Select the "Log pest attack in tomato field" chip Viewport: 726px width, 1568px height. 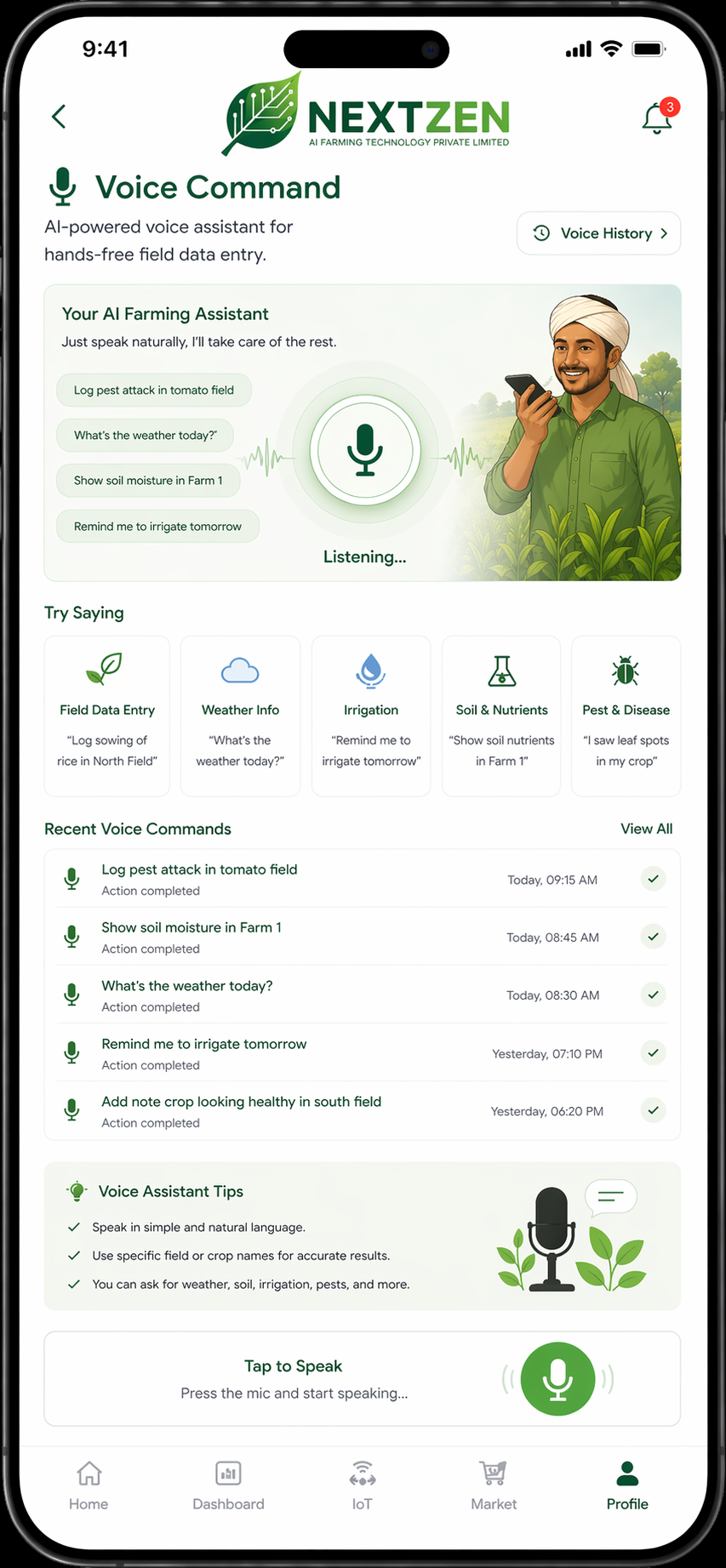tap(154, 391)
